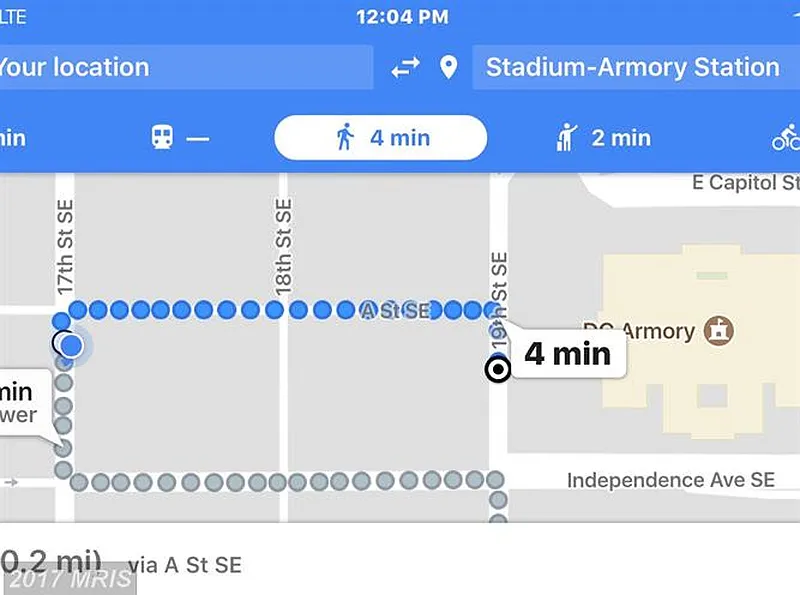The width and height of the screenshot is (800, 595).
Task: Swap start and destination points
Action: 405,68
